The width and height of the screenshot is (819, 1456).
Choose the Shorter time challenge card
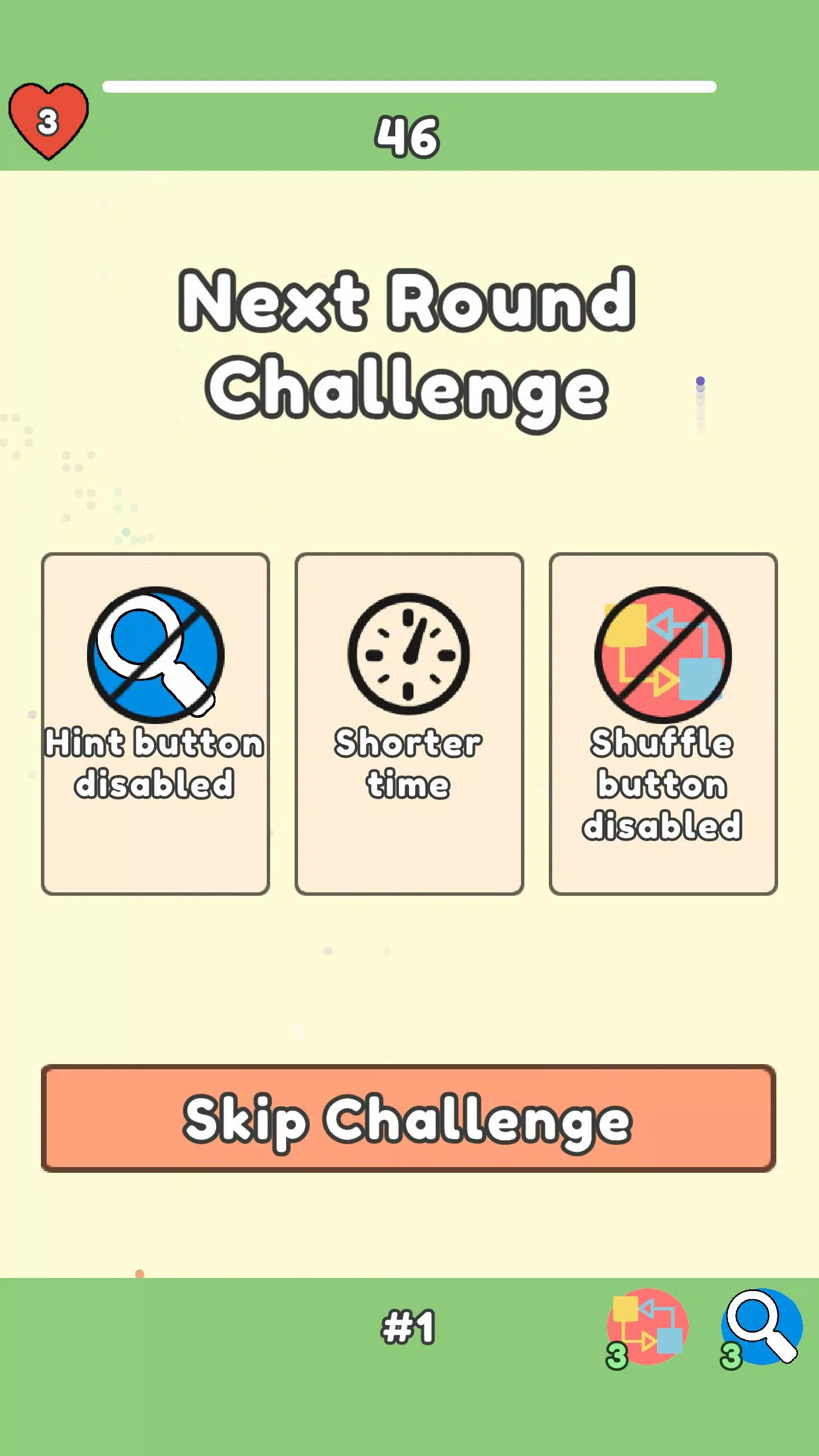(x=409, y=723)
